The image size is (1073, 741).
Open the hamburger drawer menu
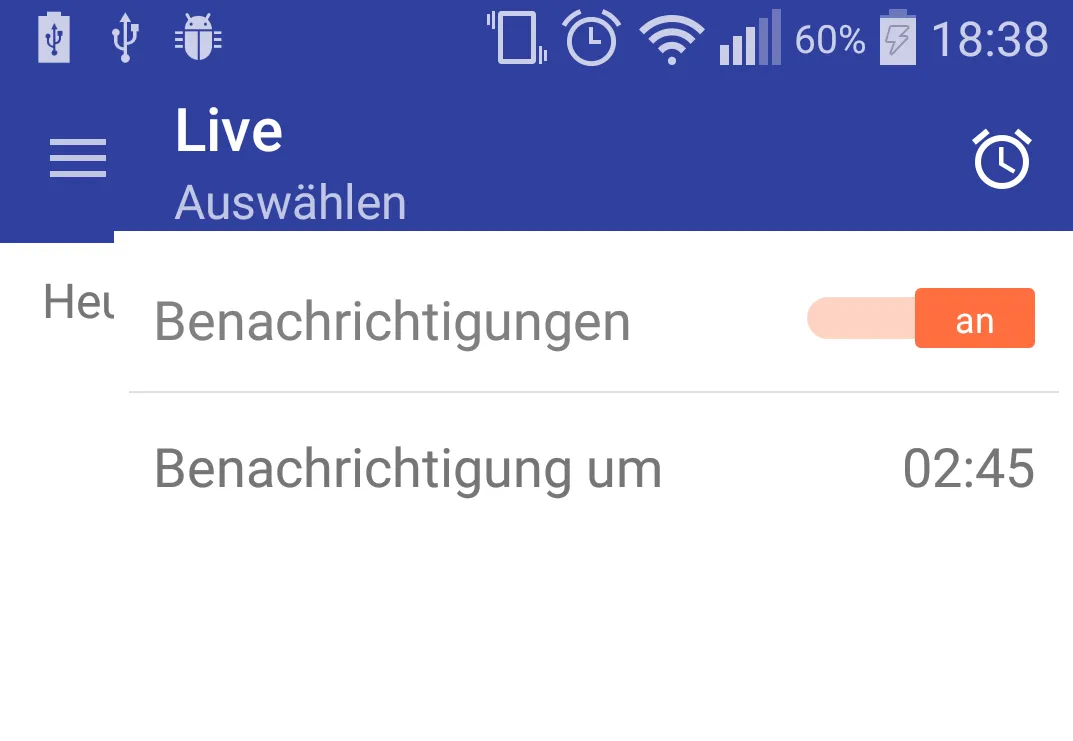[x=78, y=158]
